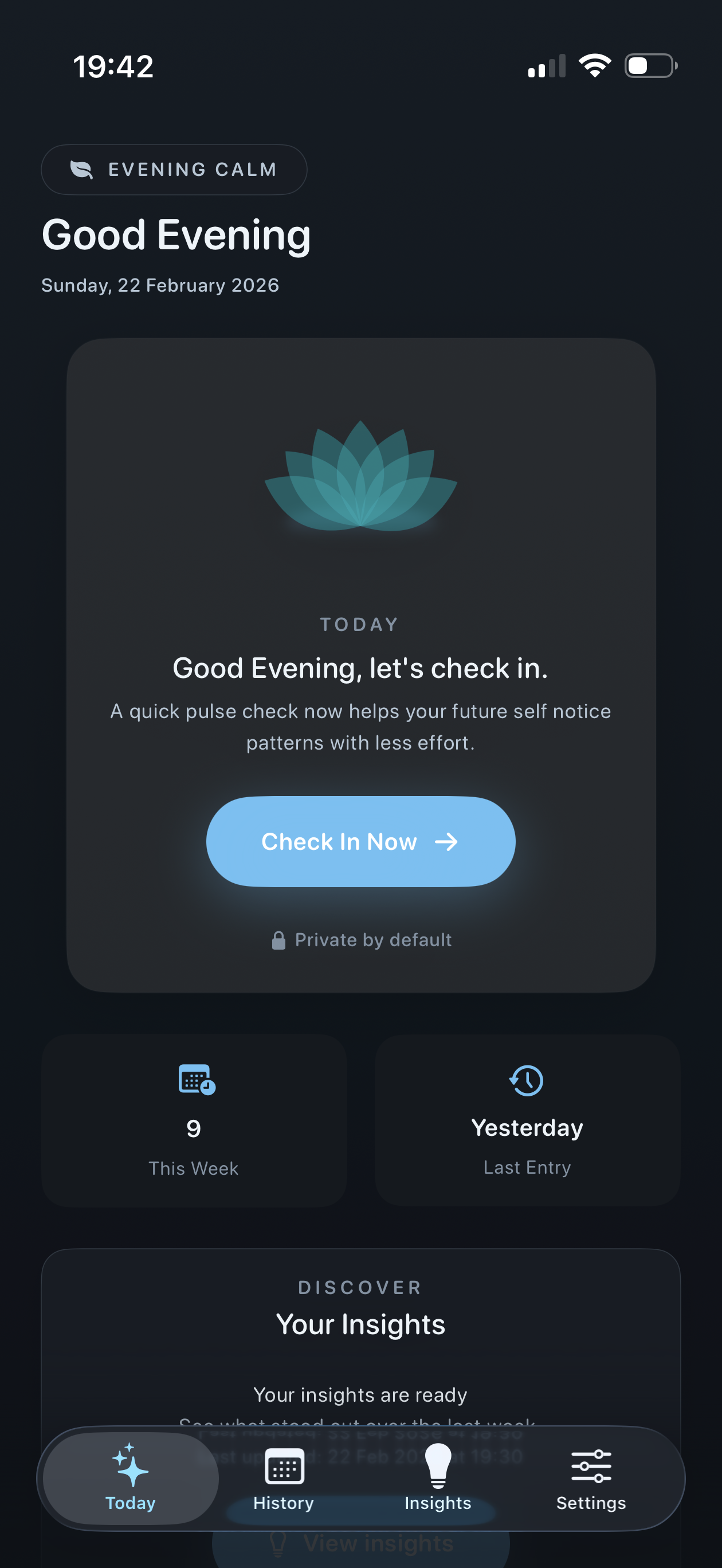
Task: Open Insights via the lightbulb icon
Action: (437, 1465)
